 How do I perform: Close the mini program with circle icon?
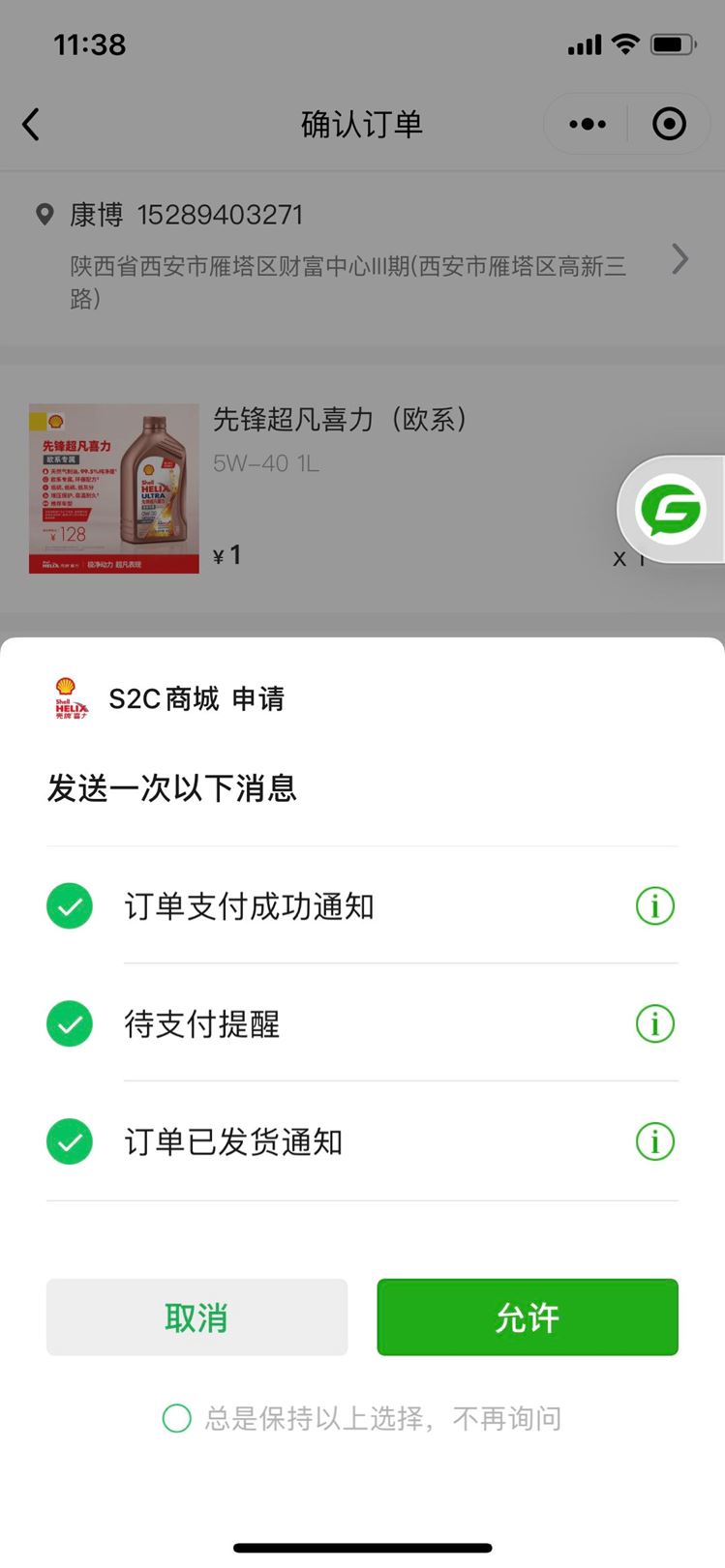[x=669, y=125]
